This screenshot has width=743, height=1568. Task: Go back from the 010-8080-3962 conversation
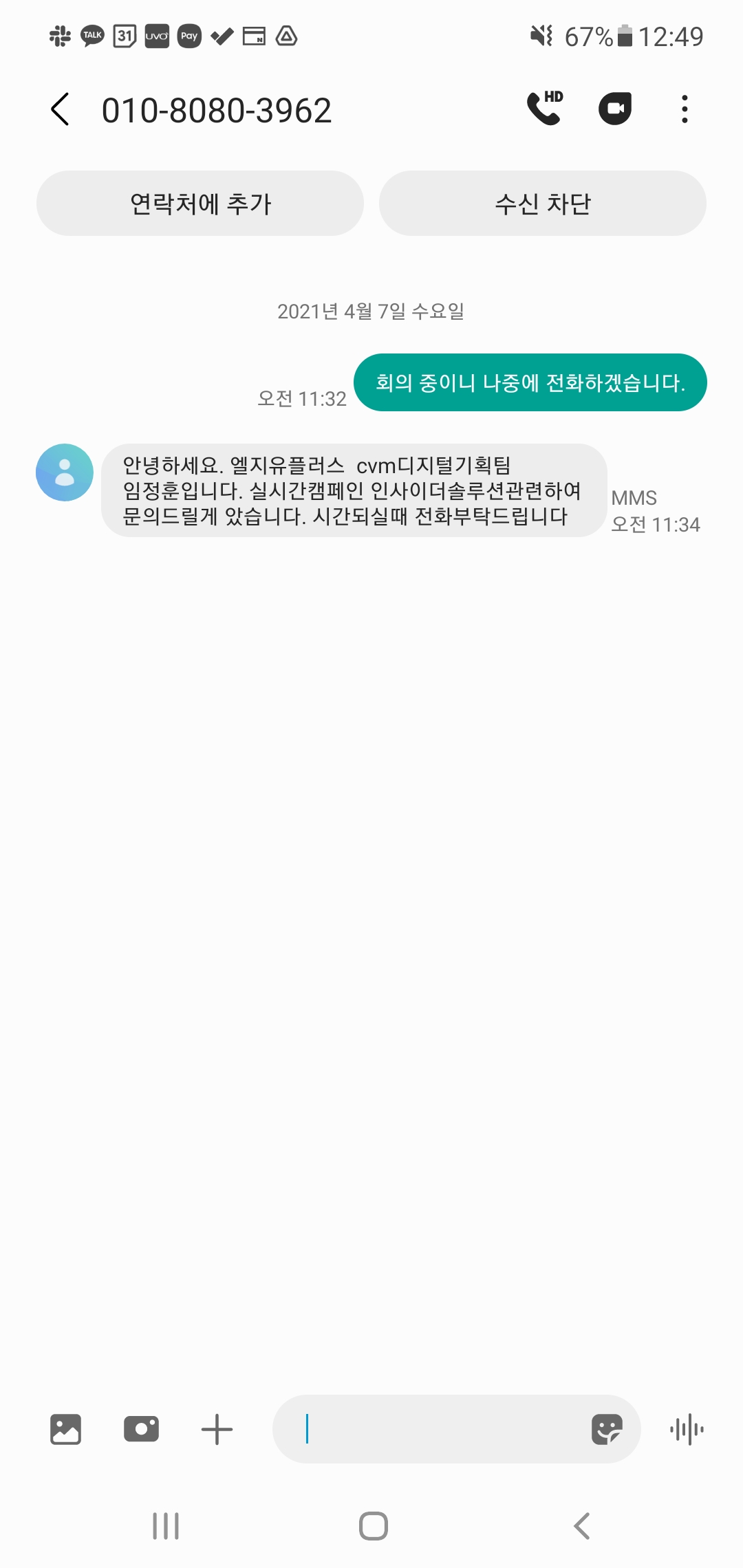pyautogui.click(x=61, y=109)
